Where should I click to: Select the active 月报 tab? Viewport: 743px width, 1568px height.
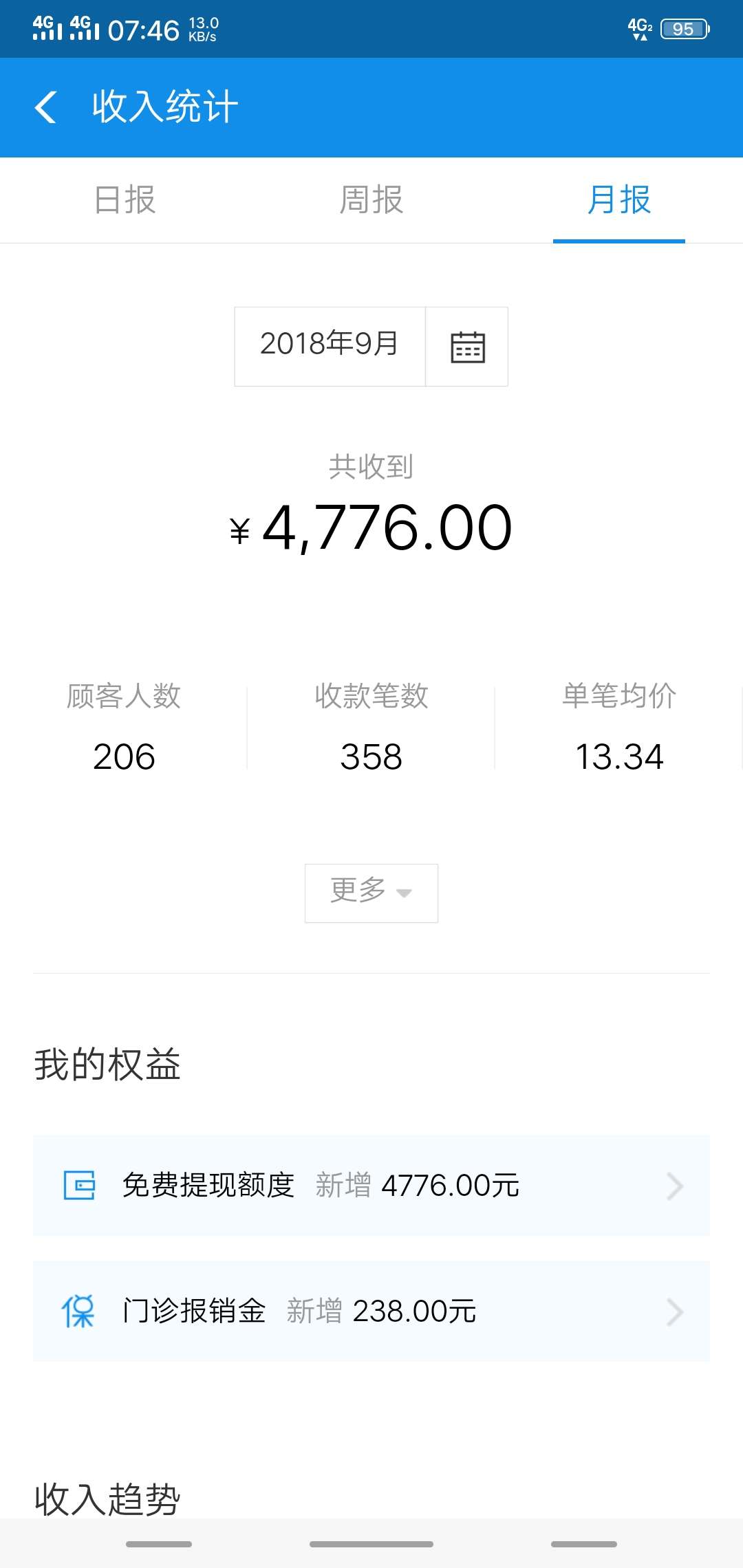(618, 200)
